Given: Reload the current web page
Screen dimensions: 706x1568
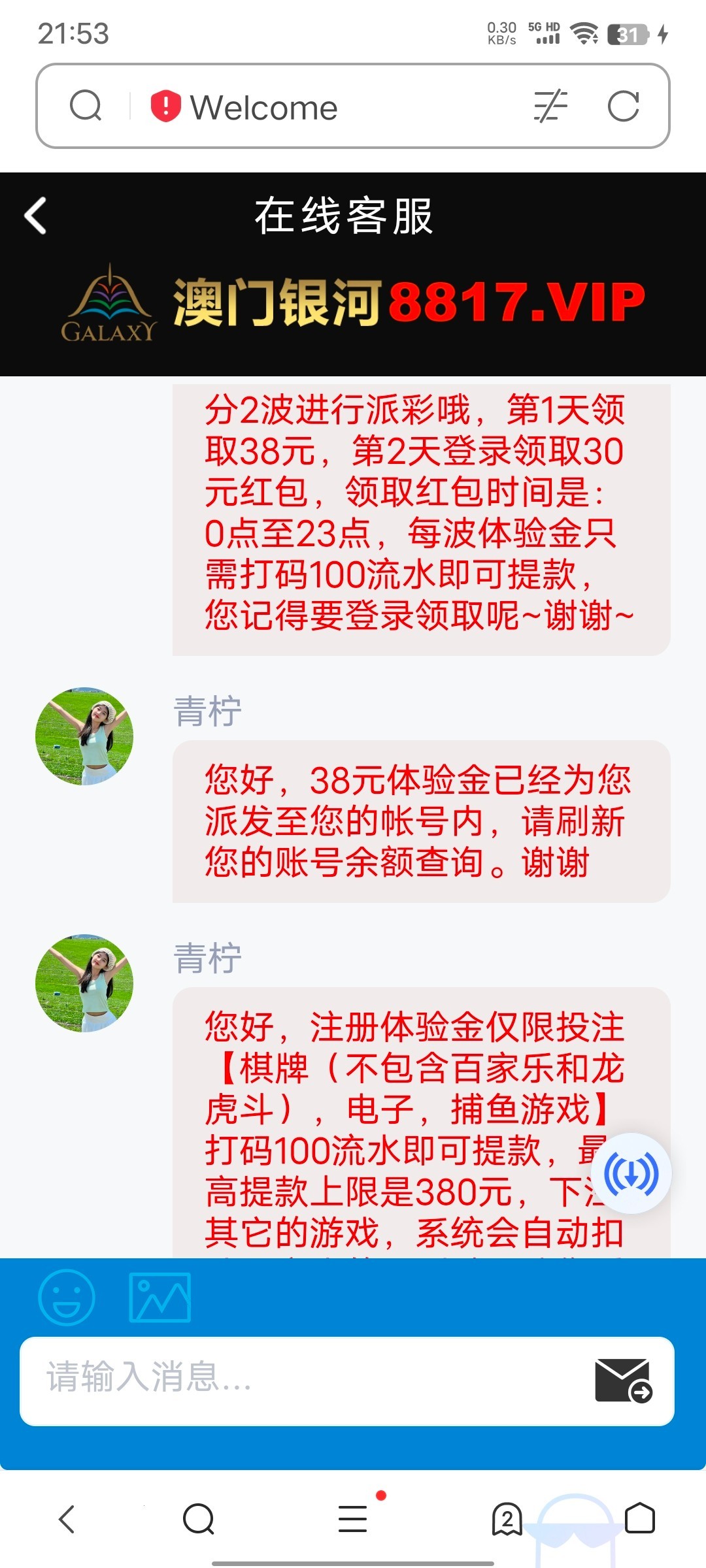Looking at the screenshot, I should point(623,106).
